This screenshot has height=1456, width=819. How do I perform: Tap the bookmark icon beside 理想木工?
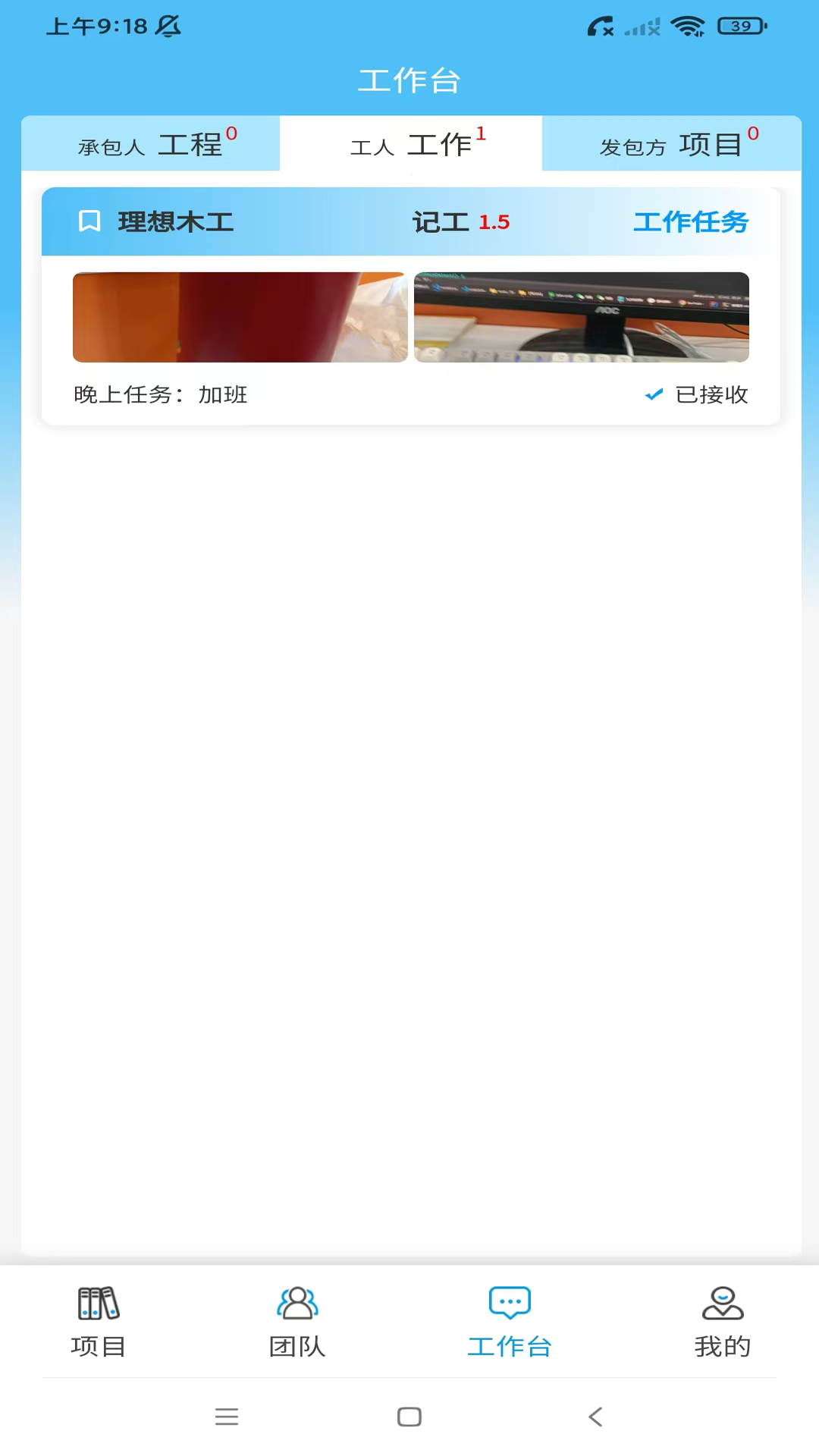point(89,222)
